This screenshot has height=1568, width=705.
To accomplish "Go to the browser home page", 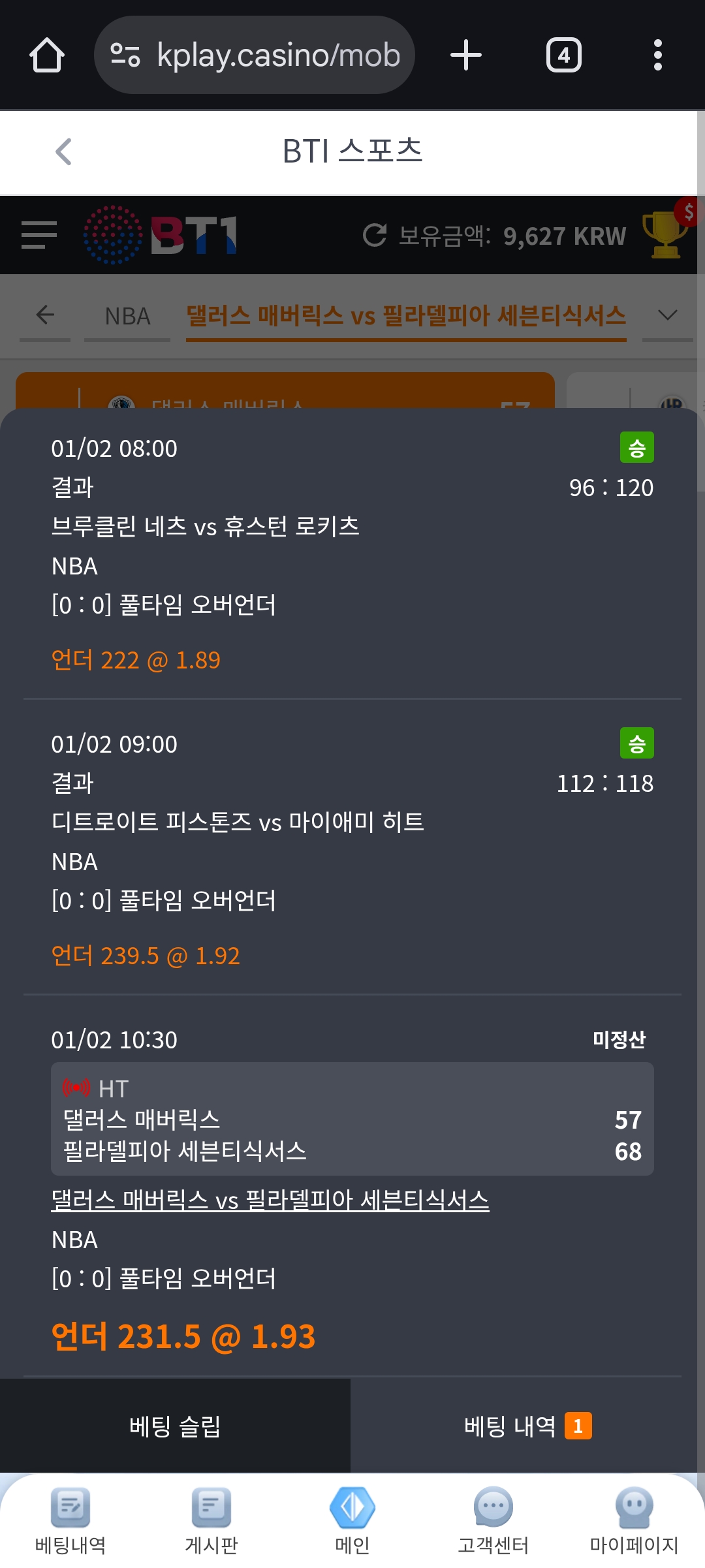I will point(47,55).
